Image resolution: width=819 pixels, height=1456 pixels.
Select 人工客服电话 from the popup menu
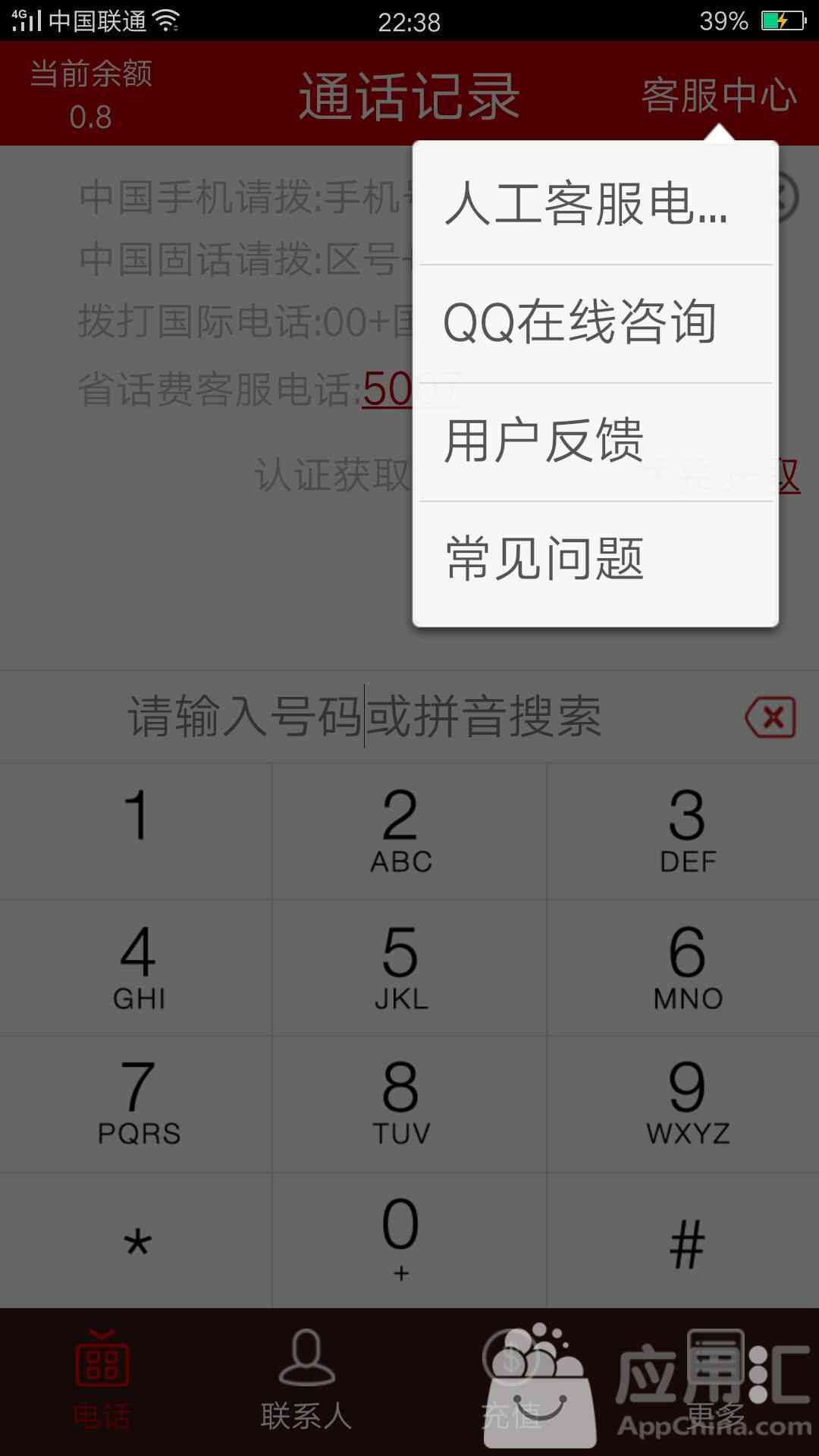pos(595,203)
